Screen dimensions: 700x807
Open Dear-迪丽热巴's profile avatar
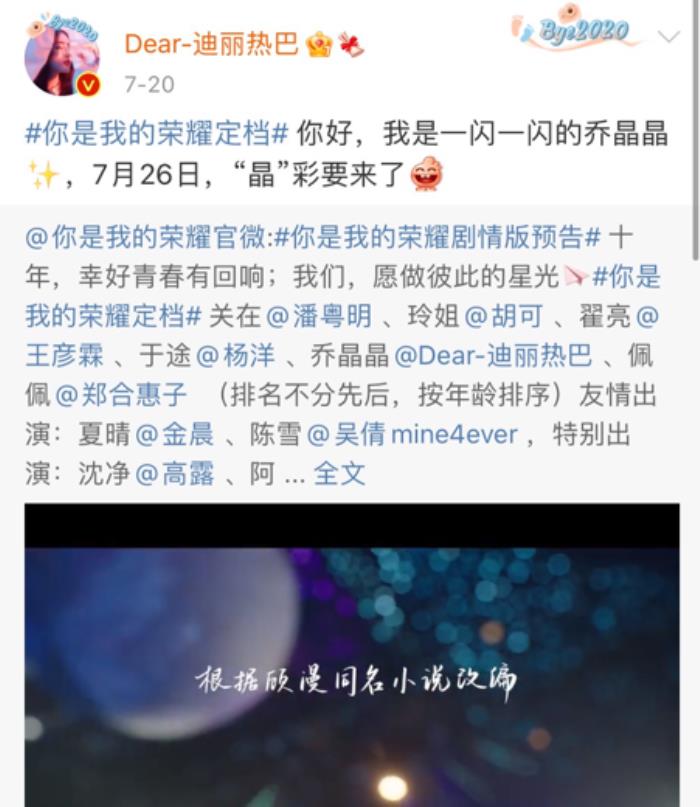pyautogui.click(x=61, y=56)
